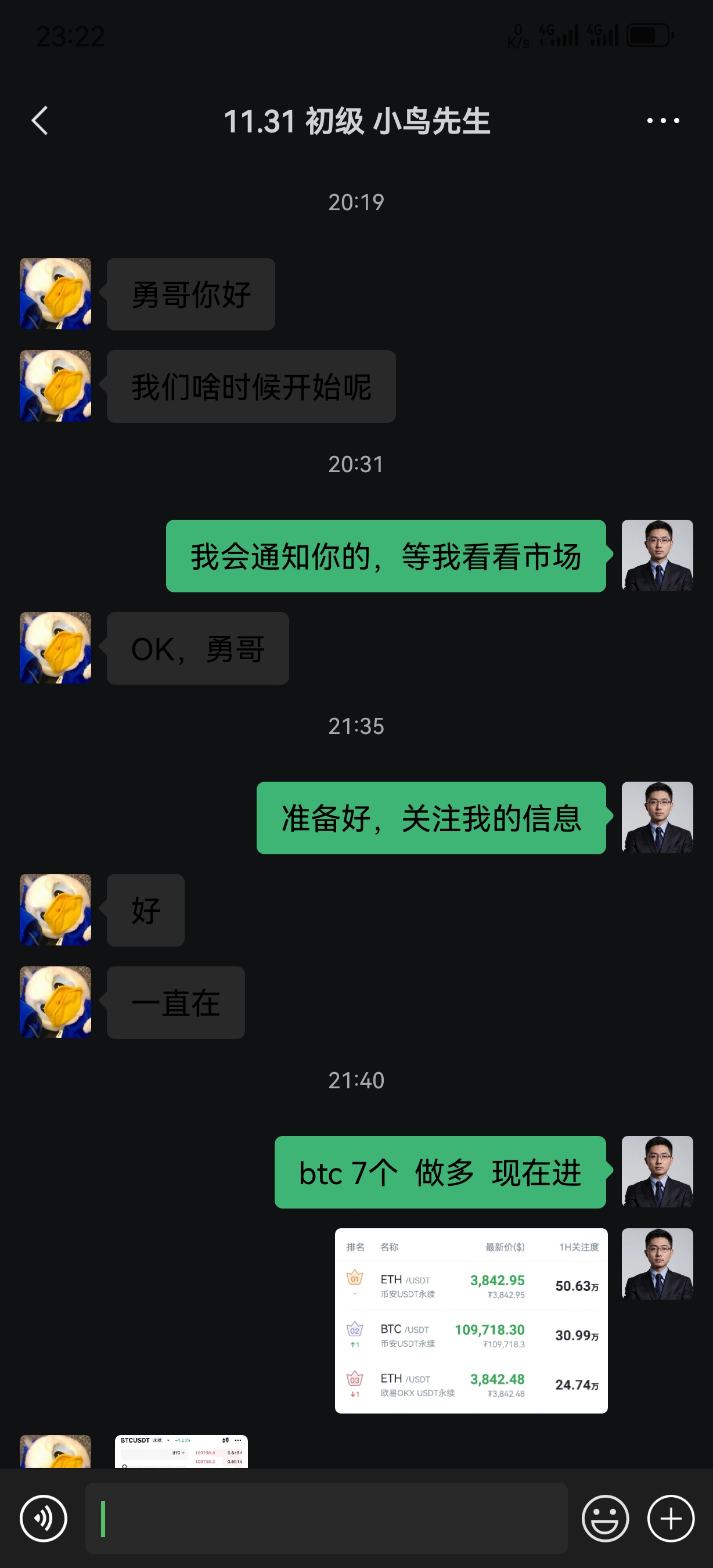The image size is (713, 1568).
Task: Go back to the chat list
Action: tap(40, 121)
